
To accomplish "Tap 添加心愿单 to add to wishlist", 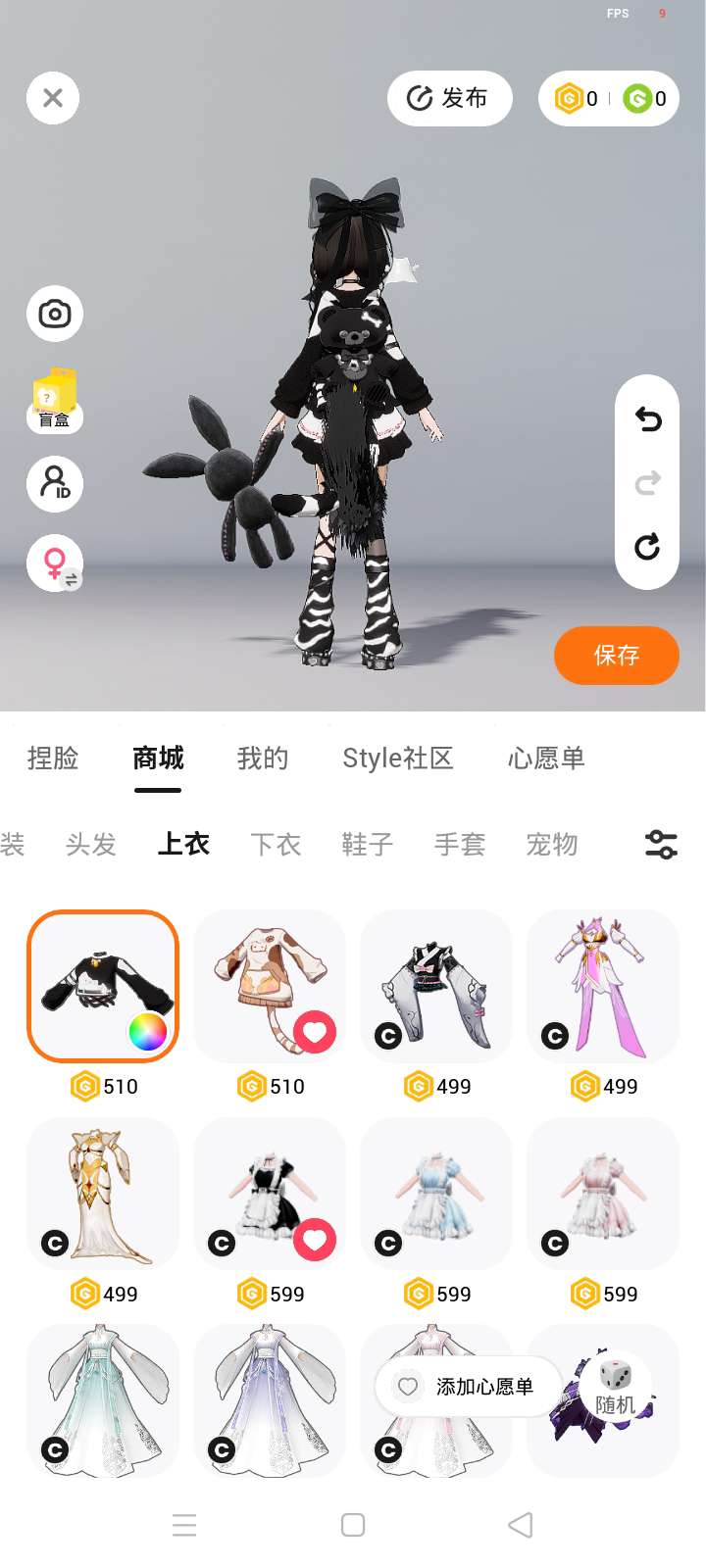I will coord(467,1386).
